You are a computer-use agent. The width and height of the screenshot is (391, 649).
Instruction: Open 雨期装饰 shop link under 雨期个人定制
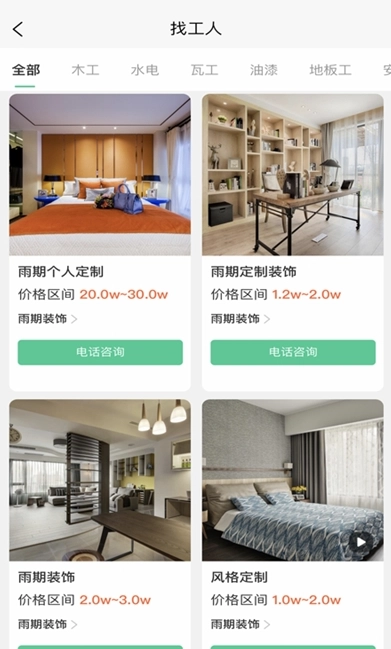click(x=48, y=319)
